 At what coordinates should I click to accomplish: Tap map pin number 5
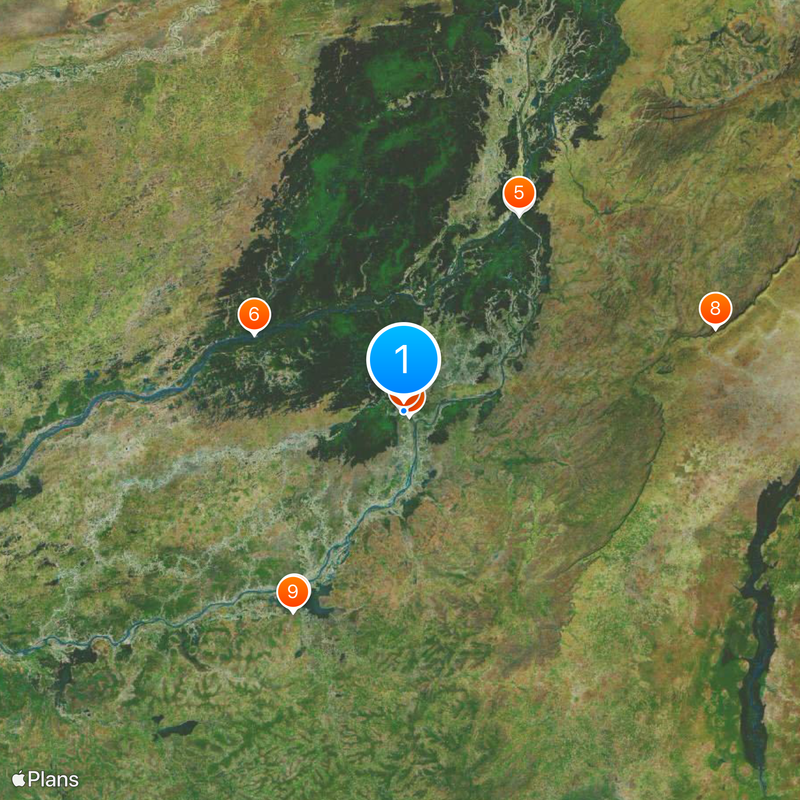pyautogui.click(x=518, y=193)
